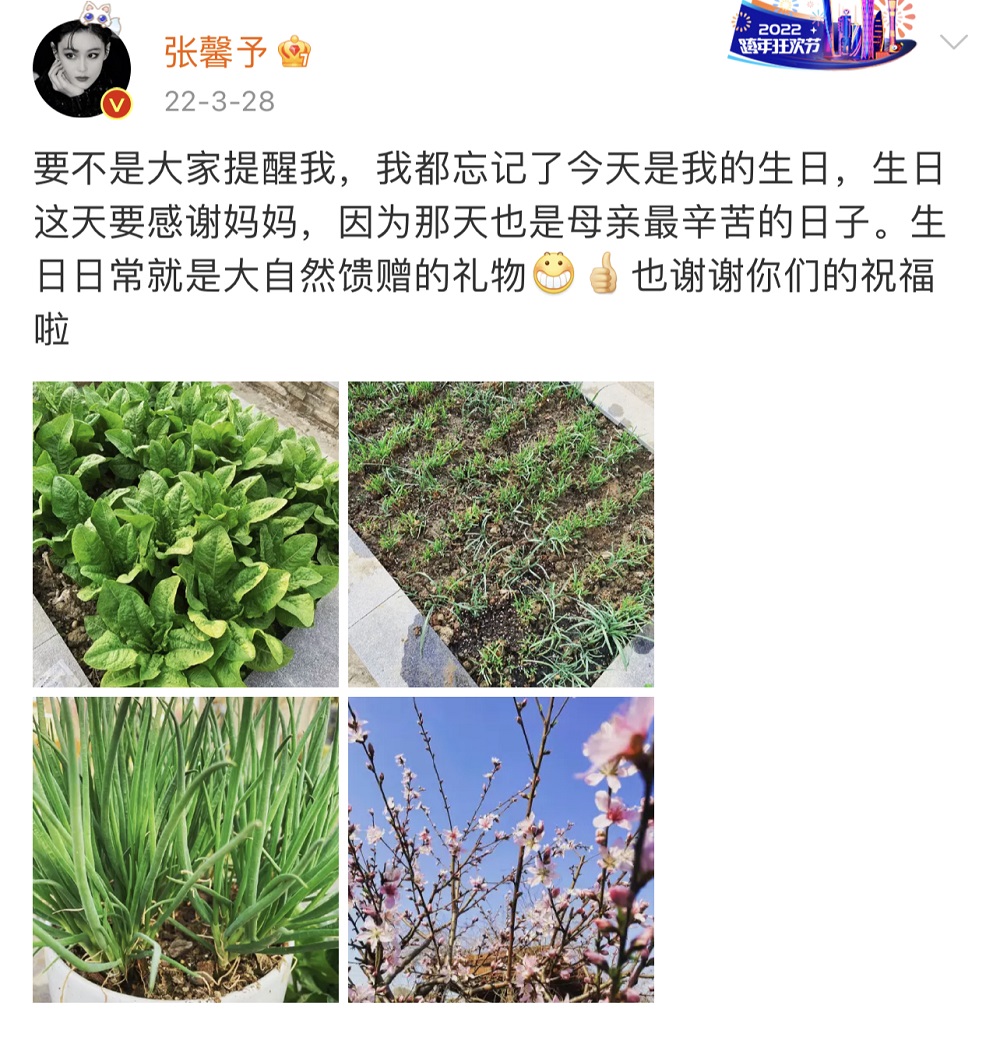Viewport: 1000px width, 1037px height.
Task: View the peach blossoms photo
Action: click(501, 850)
